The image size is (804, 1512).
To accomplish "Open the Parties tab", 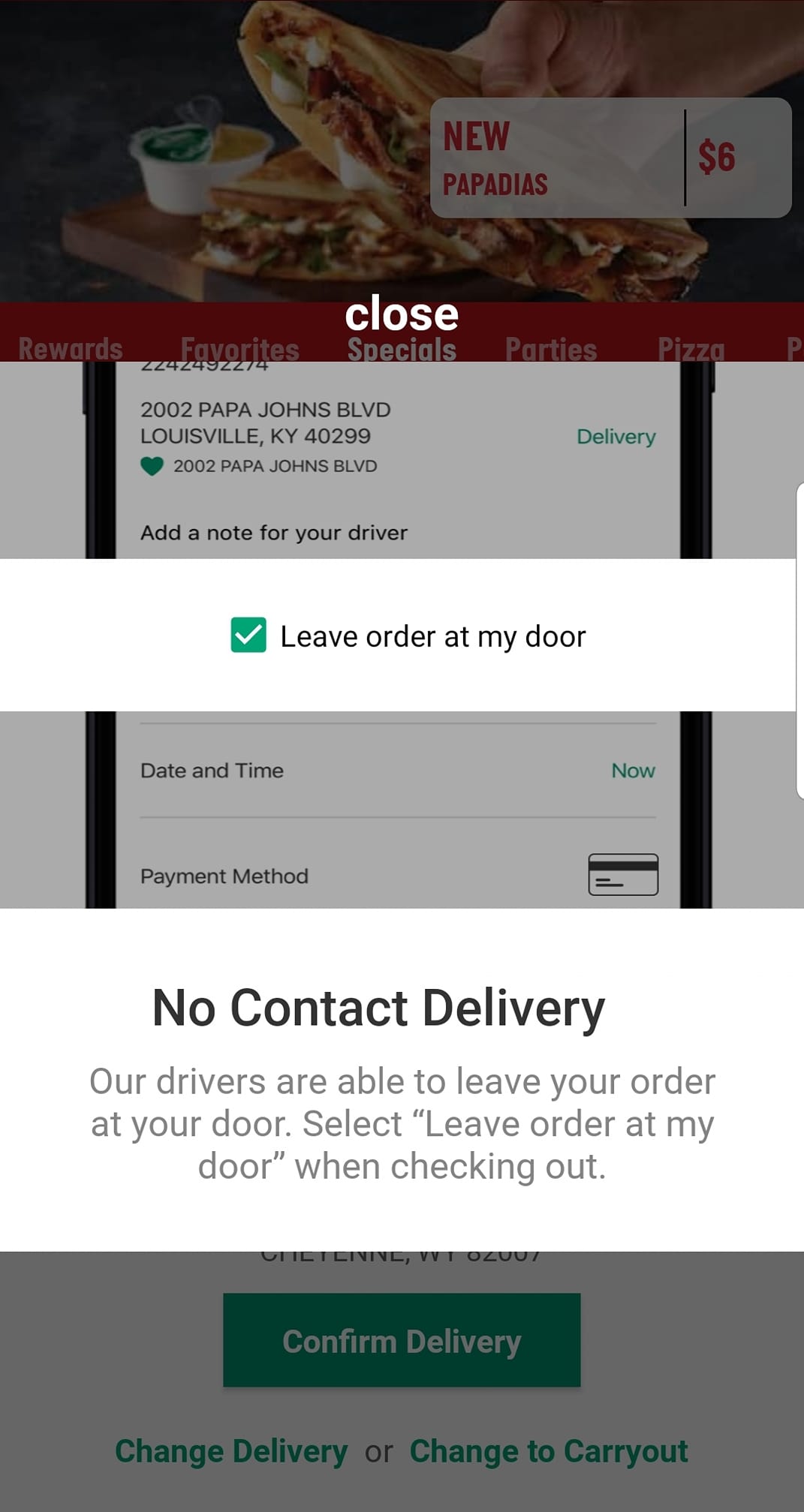I will [x=551, y=350].
